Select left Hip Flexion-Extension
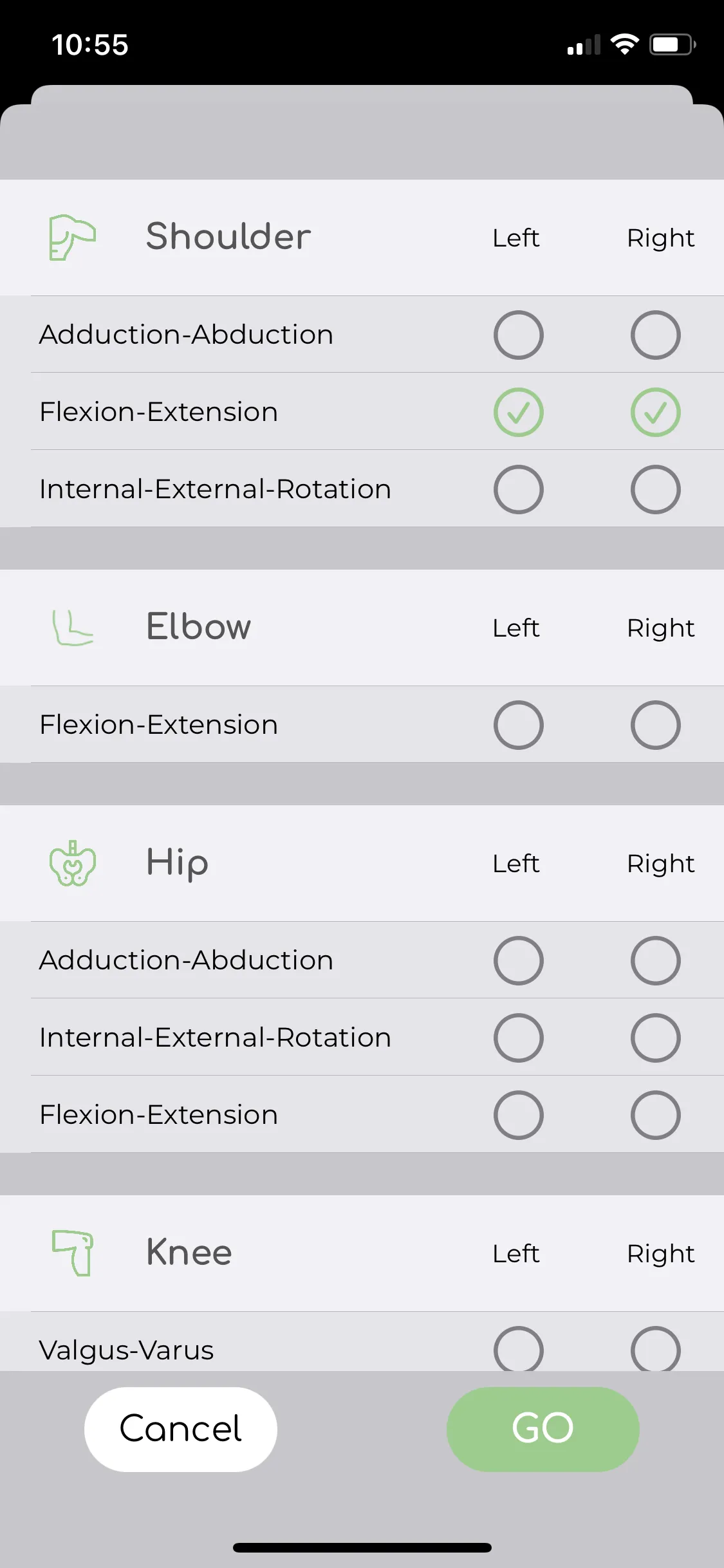 (x=518, y=1115)
